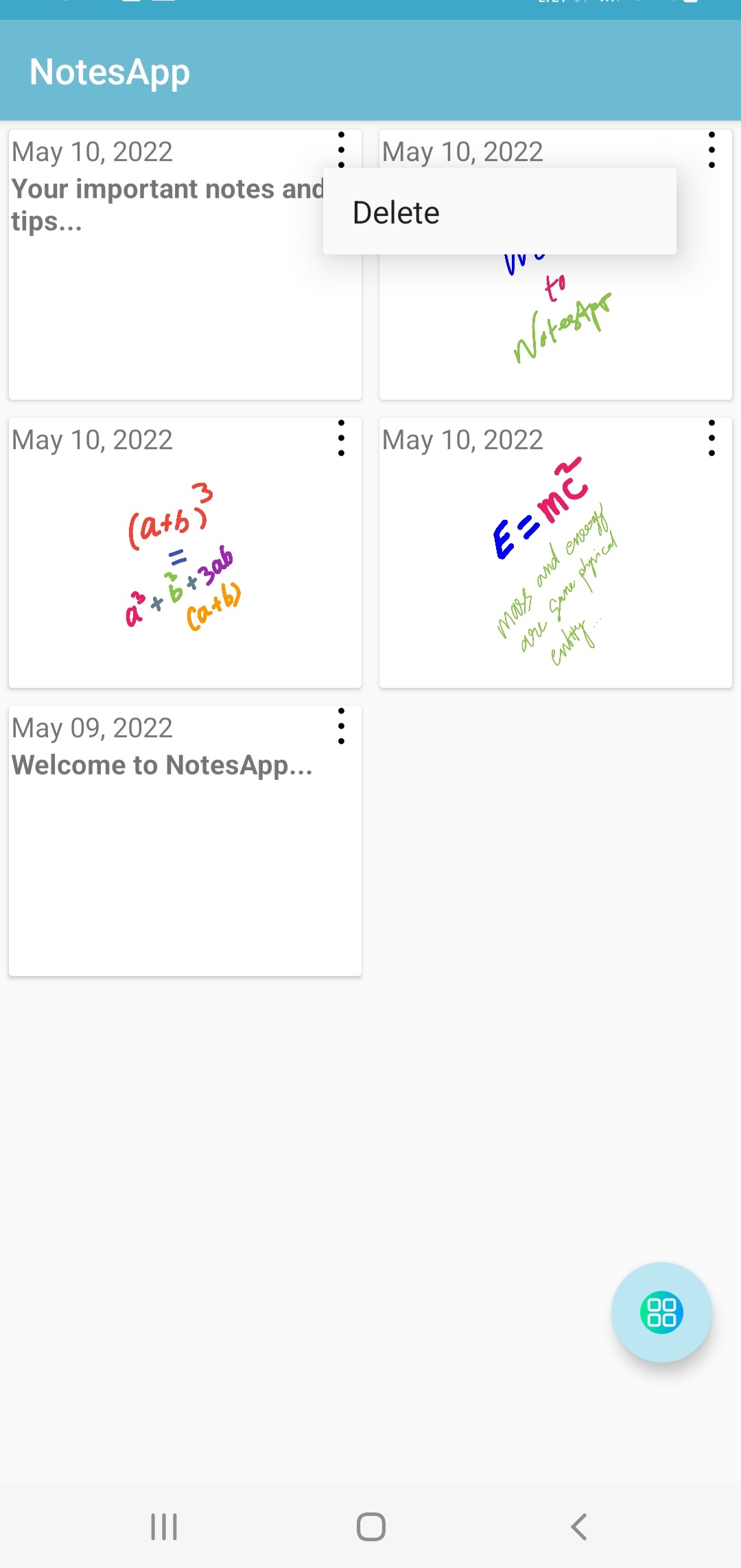Open the E=mc² handwritten note

point(554,562)
